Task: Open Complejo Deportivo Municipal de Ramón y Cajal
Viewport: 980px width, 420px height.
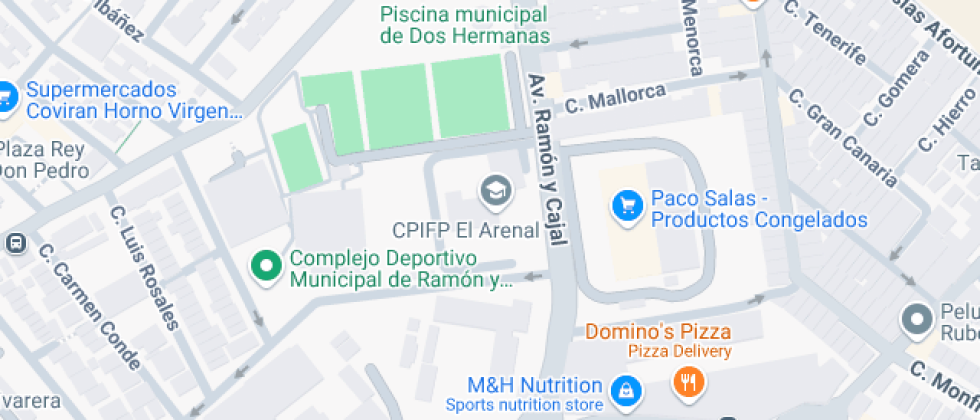Action: (266, 267)
